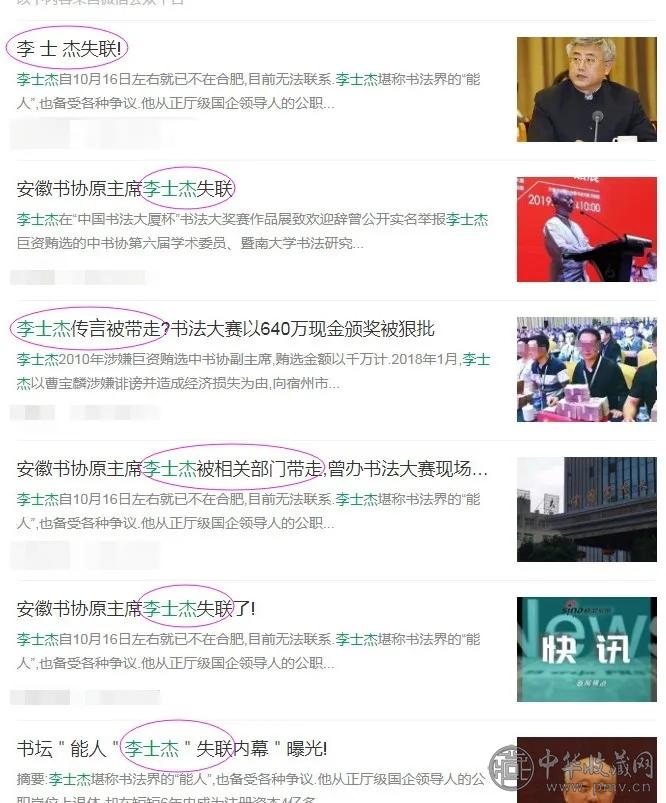Open article 安徽书协原主席李士杰被相关部门带走
The image size is (666, 803).
tap(252, 468)
